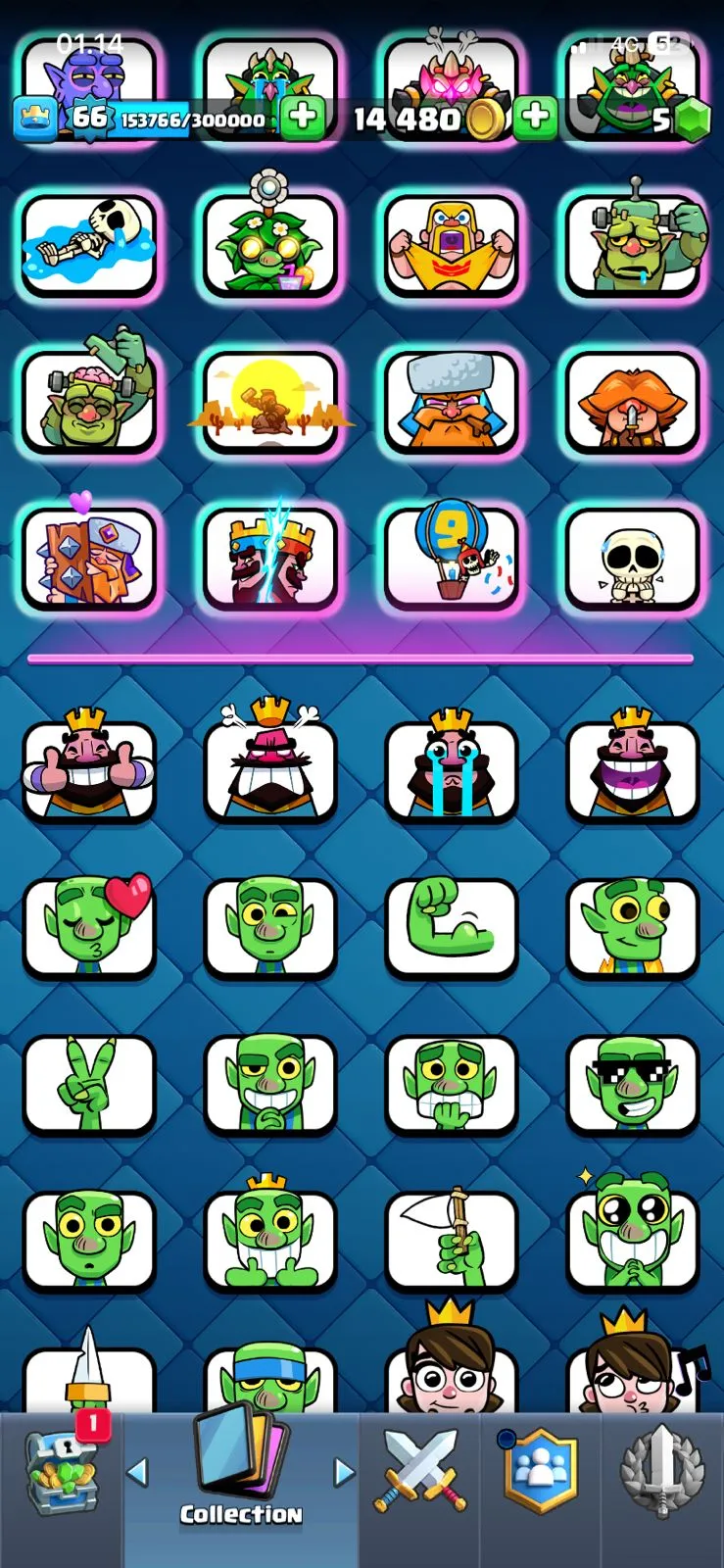Switch to the Battle crossed-swords tab
Image resolution: width=724 pixels, height=1568 pixels.
[x=419, y=1472]
